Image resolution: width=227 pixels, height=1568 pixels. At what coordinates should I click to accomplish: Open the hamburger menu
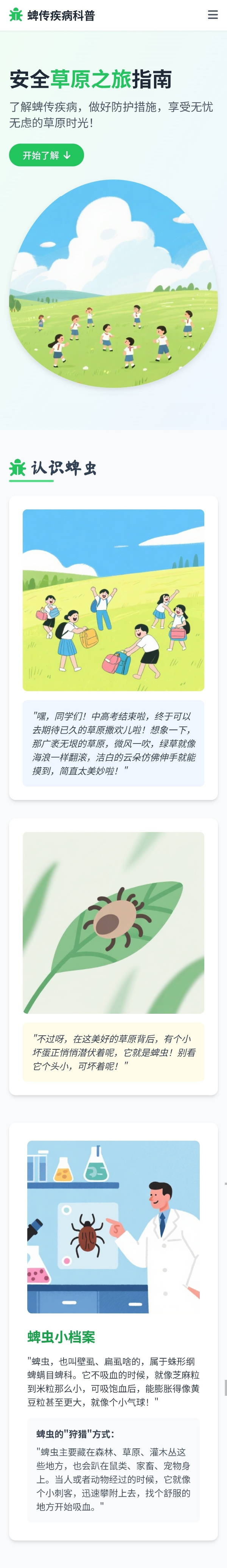[212, 15]
